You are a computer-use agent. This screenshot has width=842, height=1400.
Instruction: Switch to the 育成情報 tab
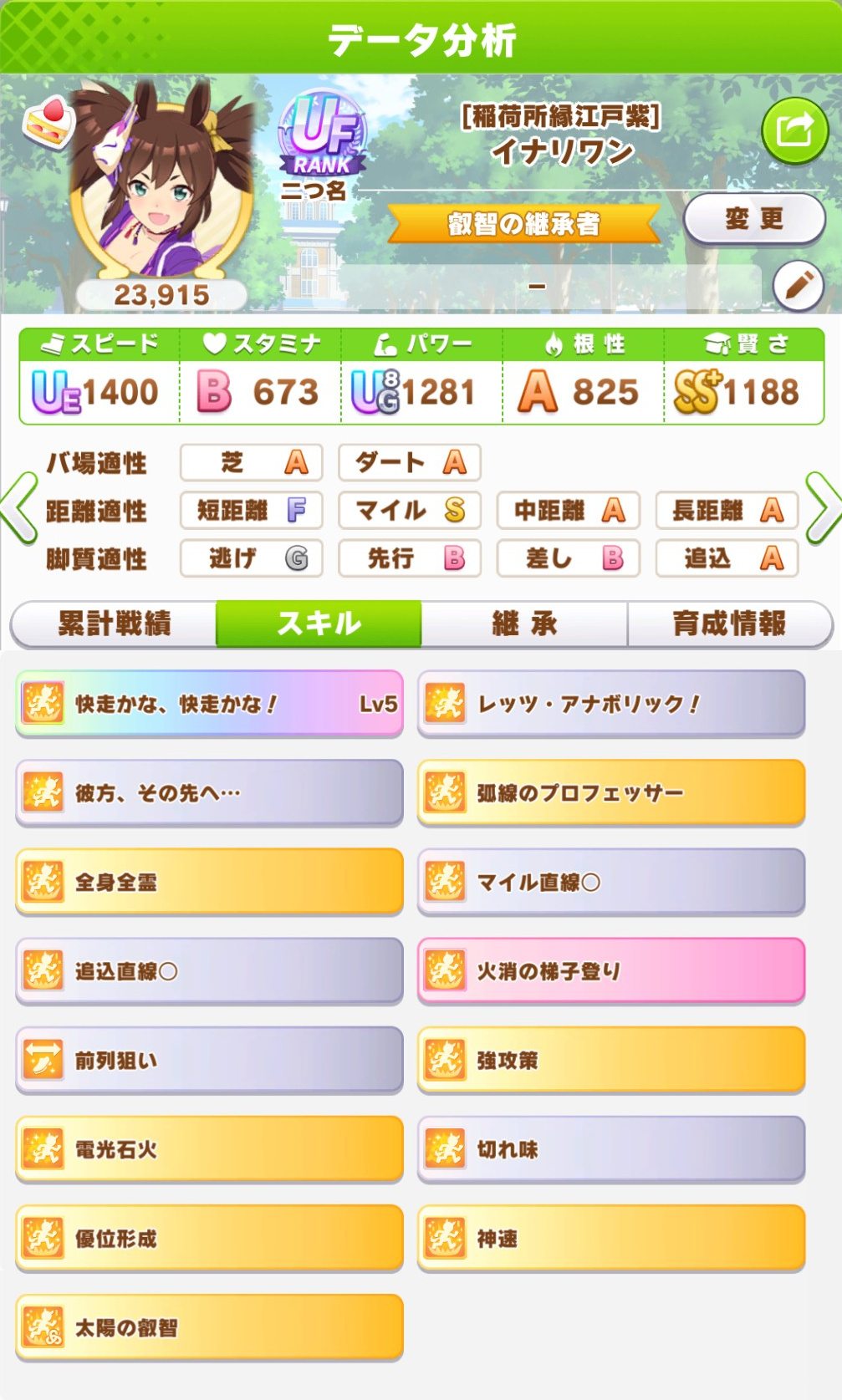click(x=729, y=624)
